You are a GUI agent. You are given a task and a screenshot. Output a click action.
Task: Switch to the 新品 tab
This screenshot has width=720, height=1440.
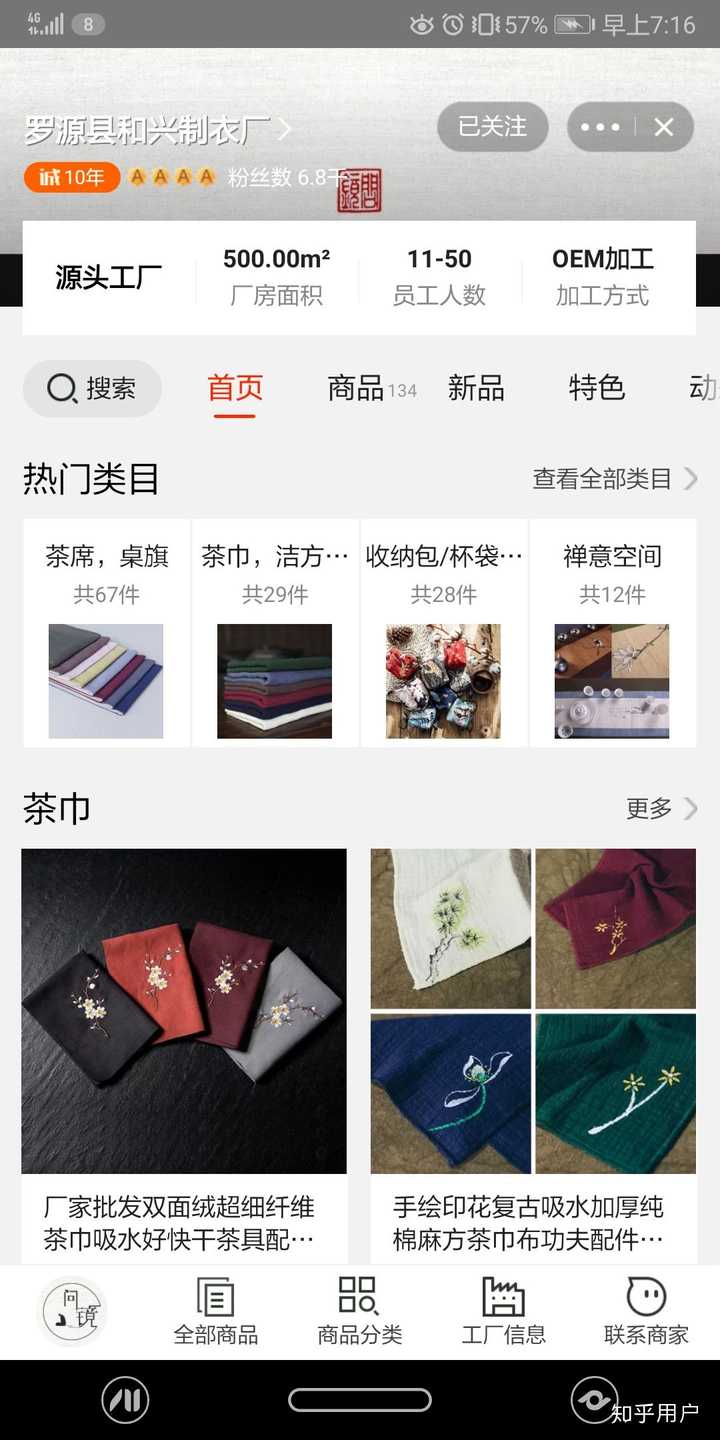tap(476, 388)
